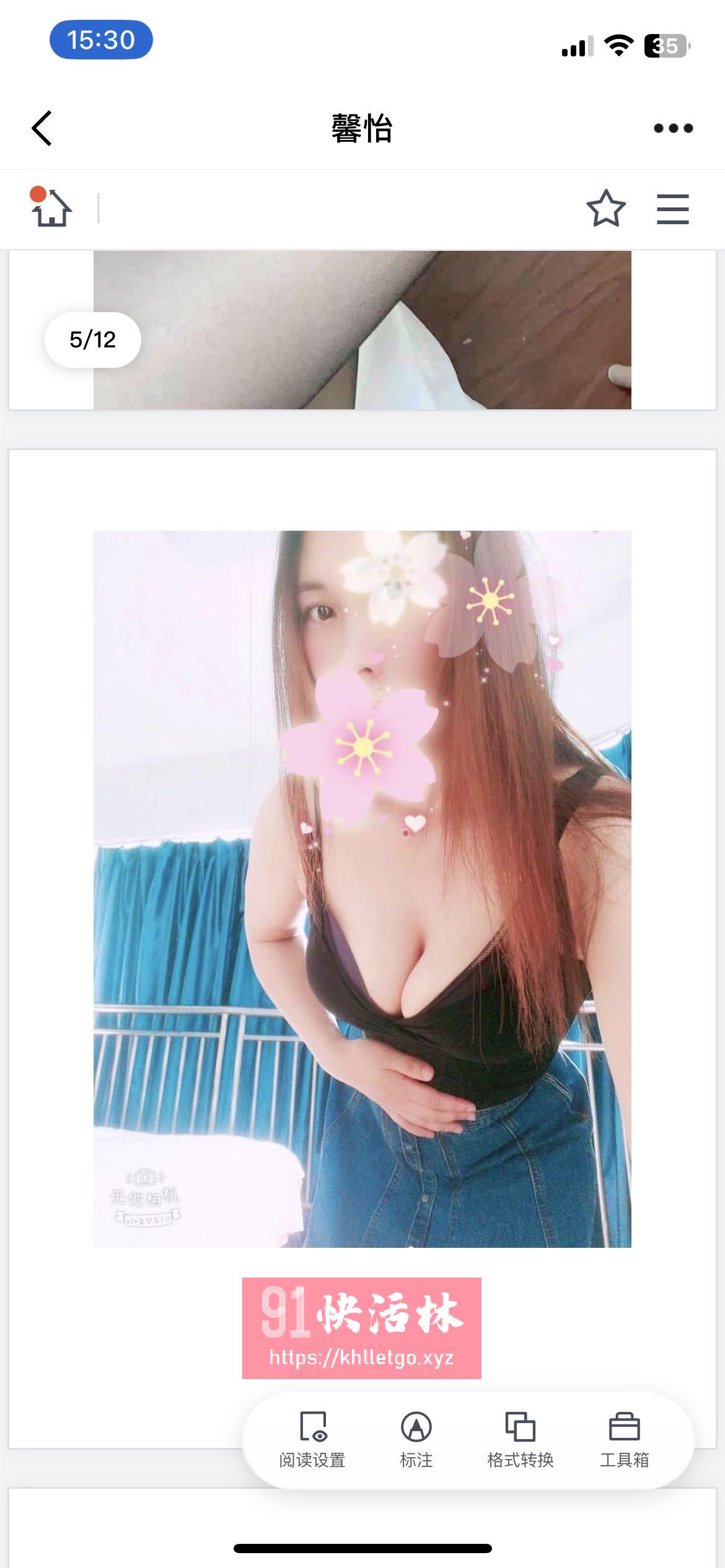Tap the page title 馨怡

tap(362, 128)
